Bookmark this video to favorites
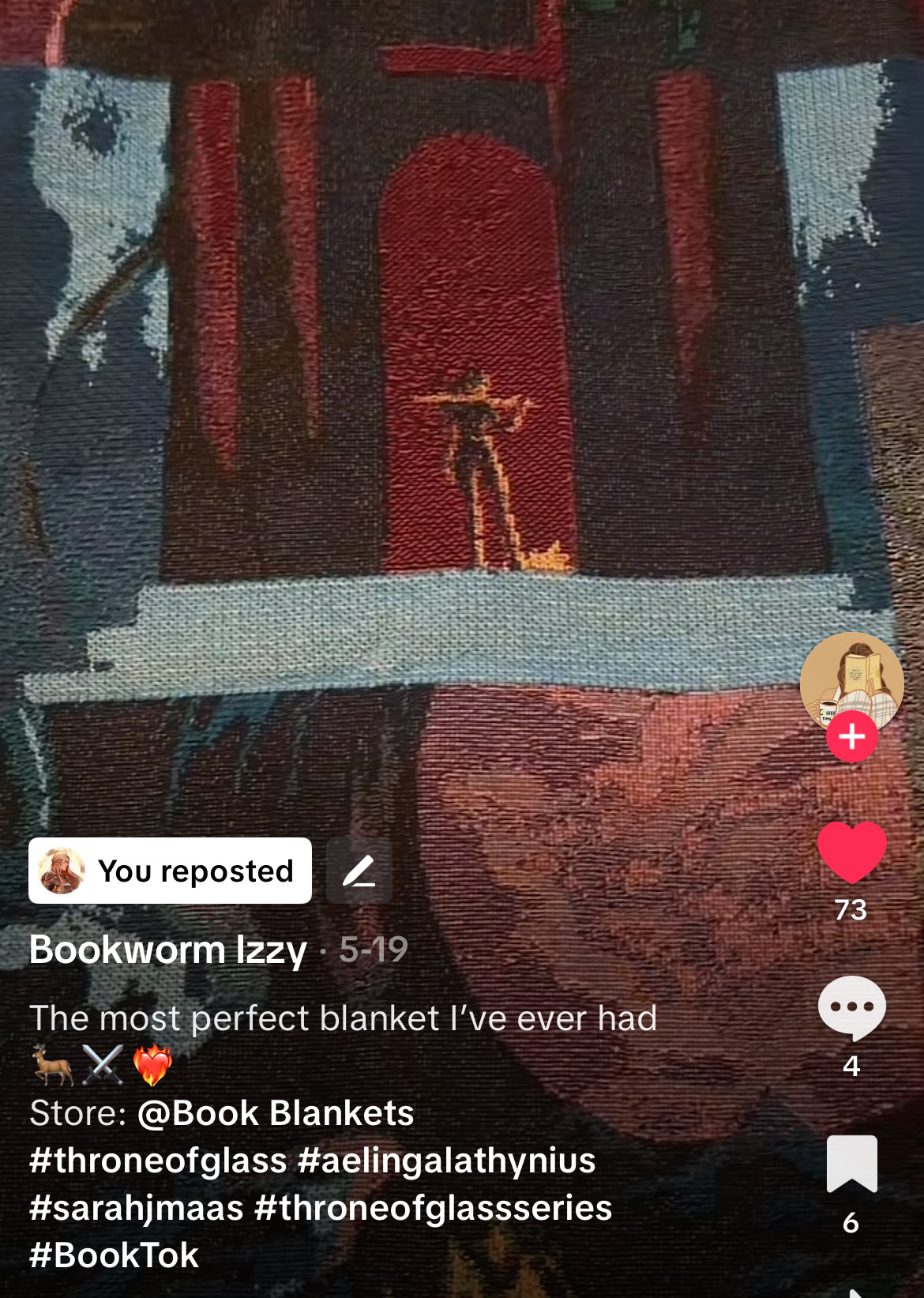 (851, 1163)
